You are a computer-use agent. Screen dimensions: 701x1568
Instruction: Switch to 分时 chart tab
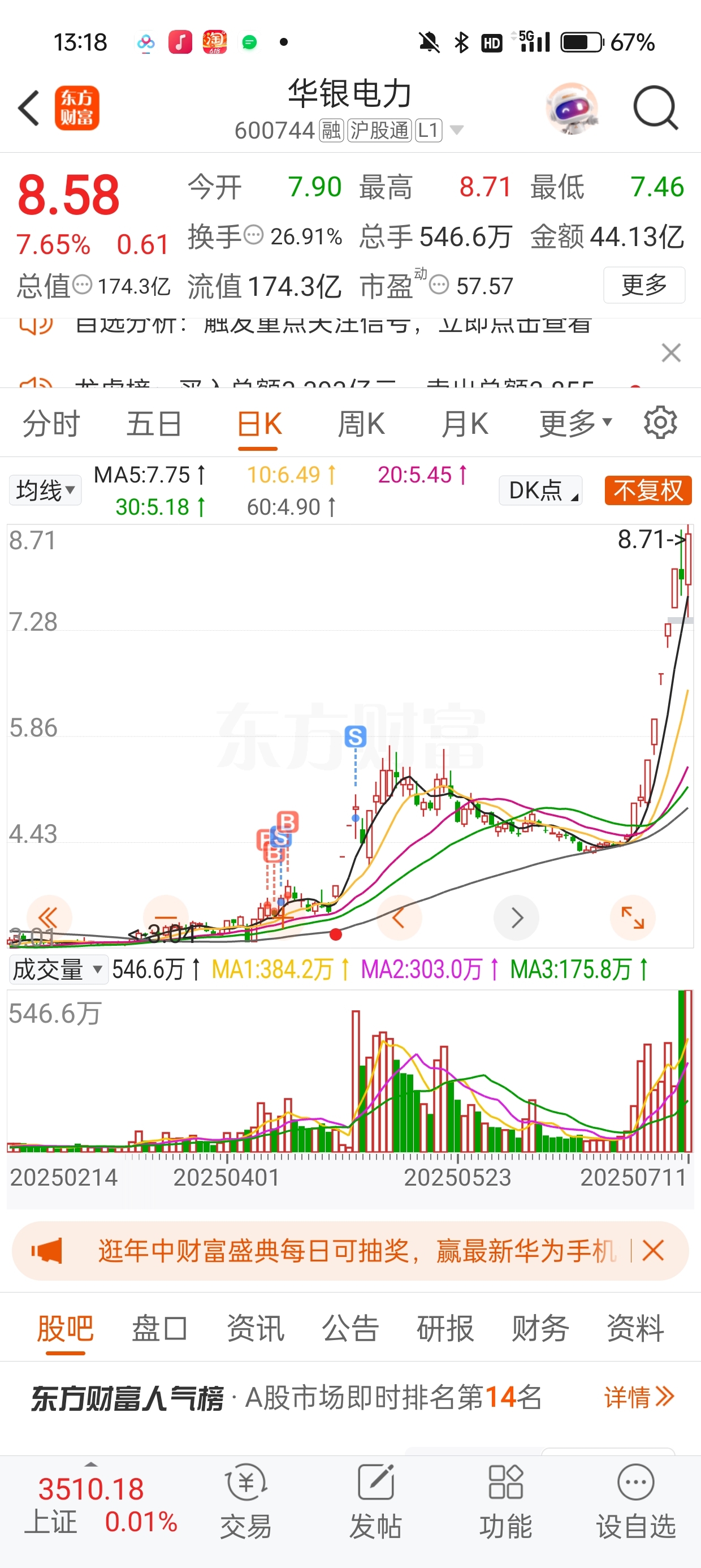(x=51, y=424)
